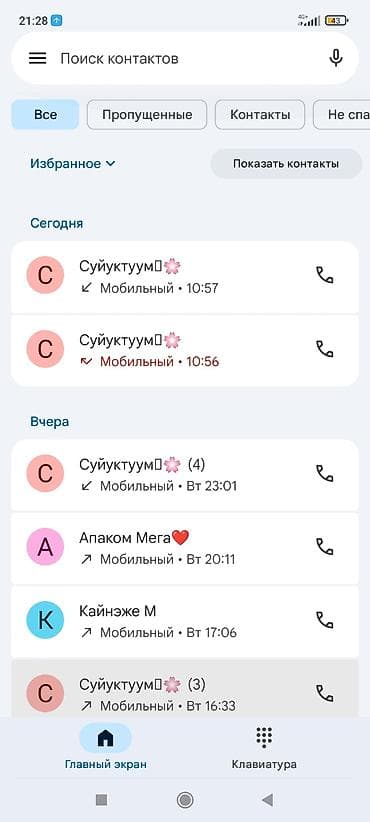Switch to the Клавиатура tab
This screenshot has width=370, height=822.
point(264,748)
